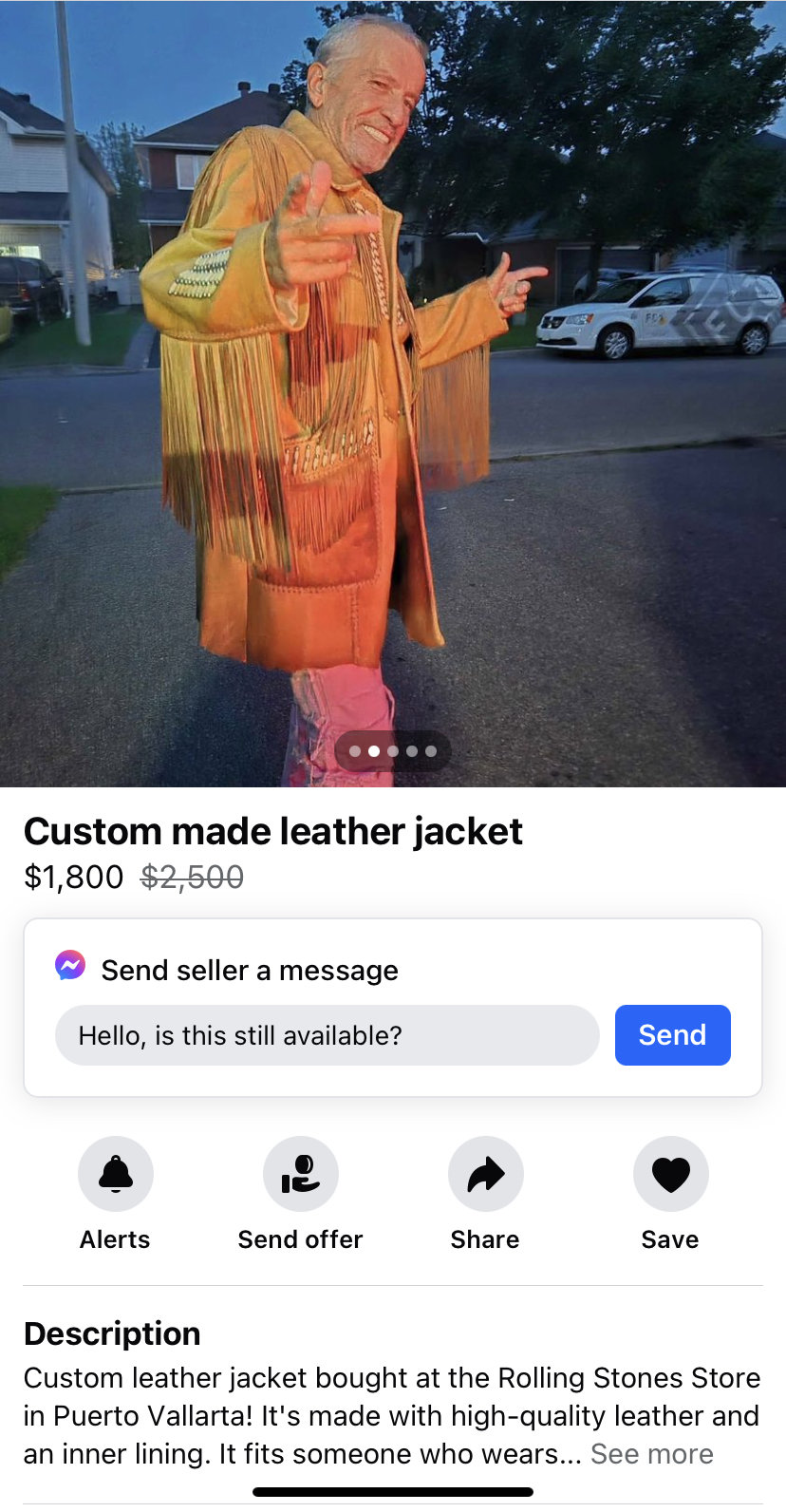Open the jacket listing photo fullscreen
Screen dimensions: 786x1512
tap(393, 380)
